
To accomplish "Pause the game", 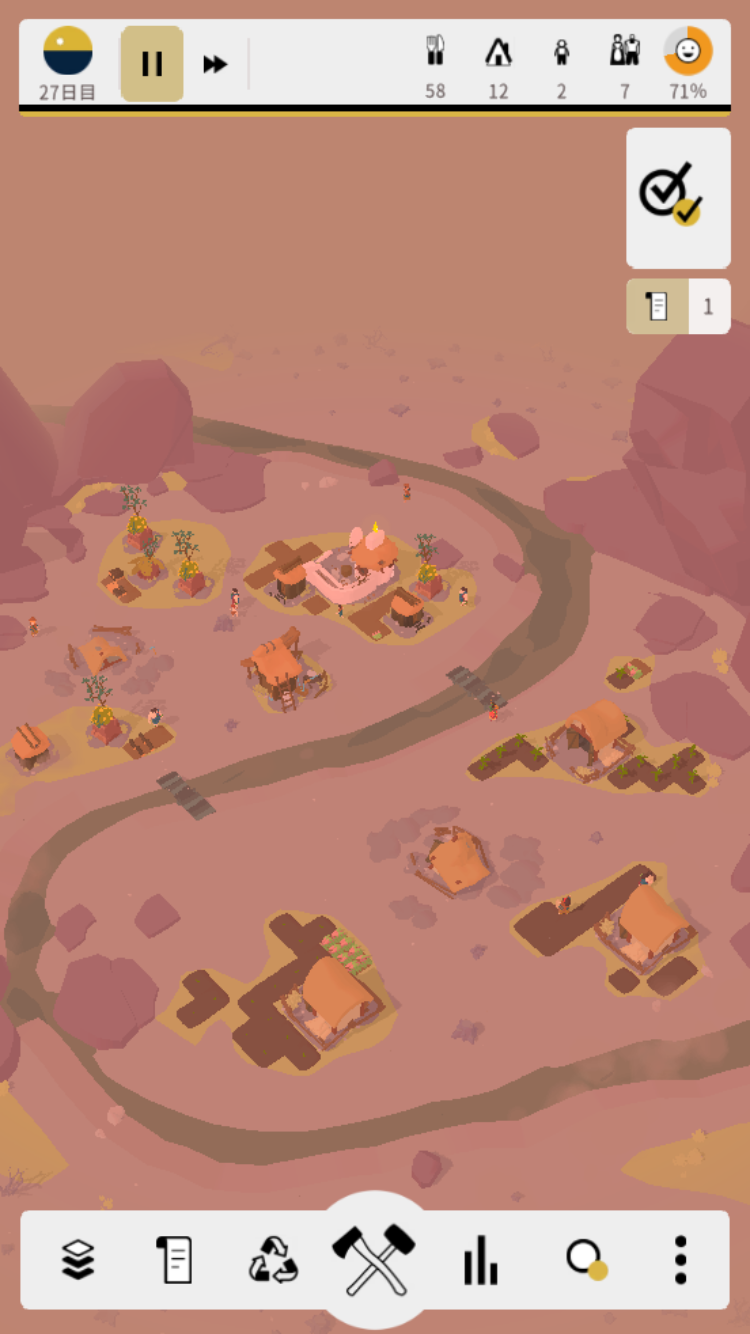I will click(x=152, y=64).
